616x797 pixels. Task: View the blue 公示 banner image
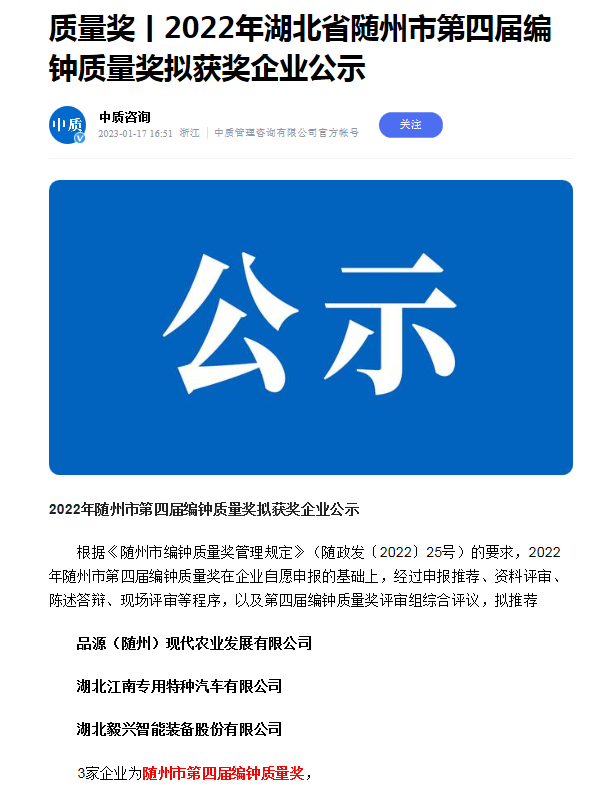pyautogui.click(x=310, y=327)
